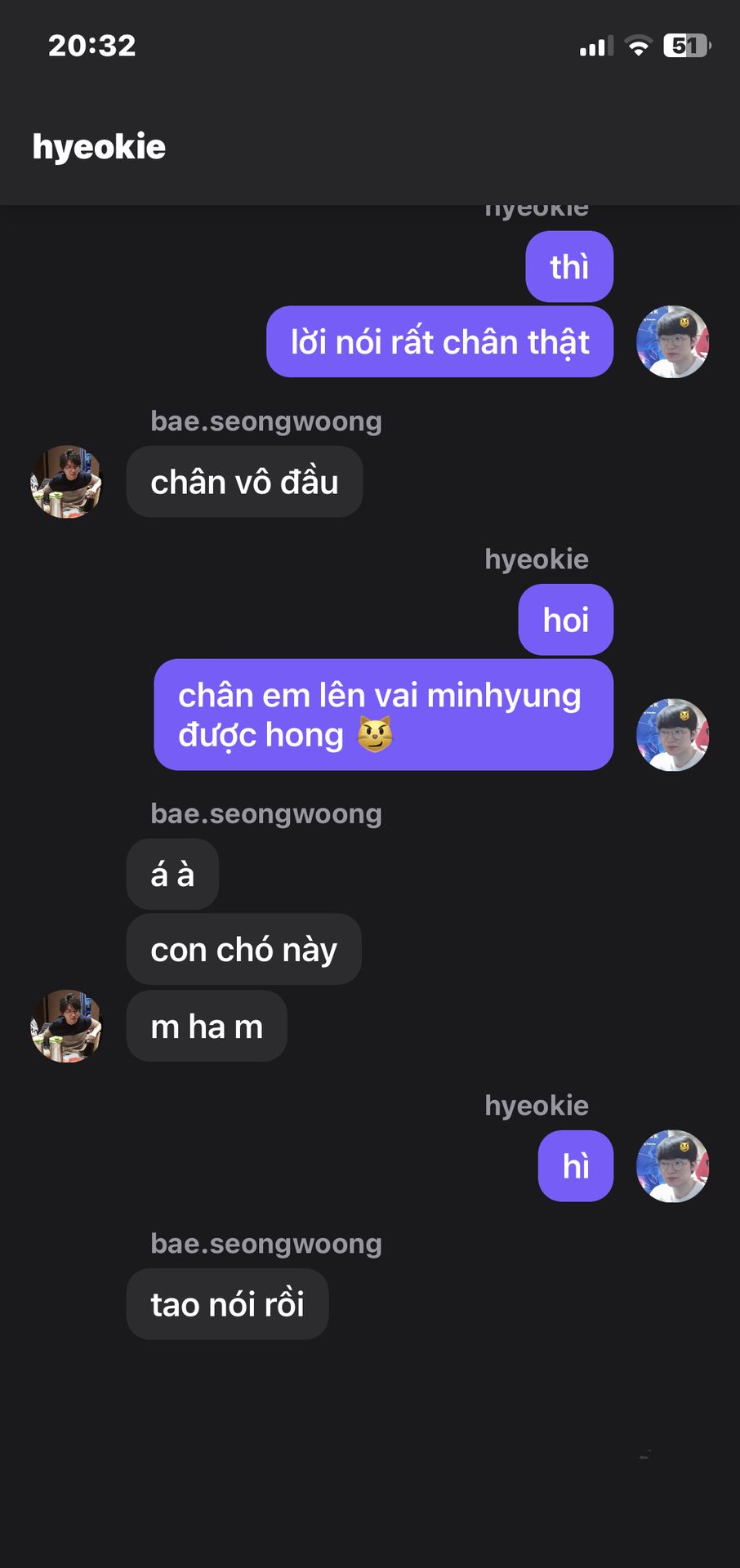Tap hyeokie's avatar beside the "hì" message
The height and width of the screenshot is (1568, 740).
click(x=672, y=1166)
